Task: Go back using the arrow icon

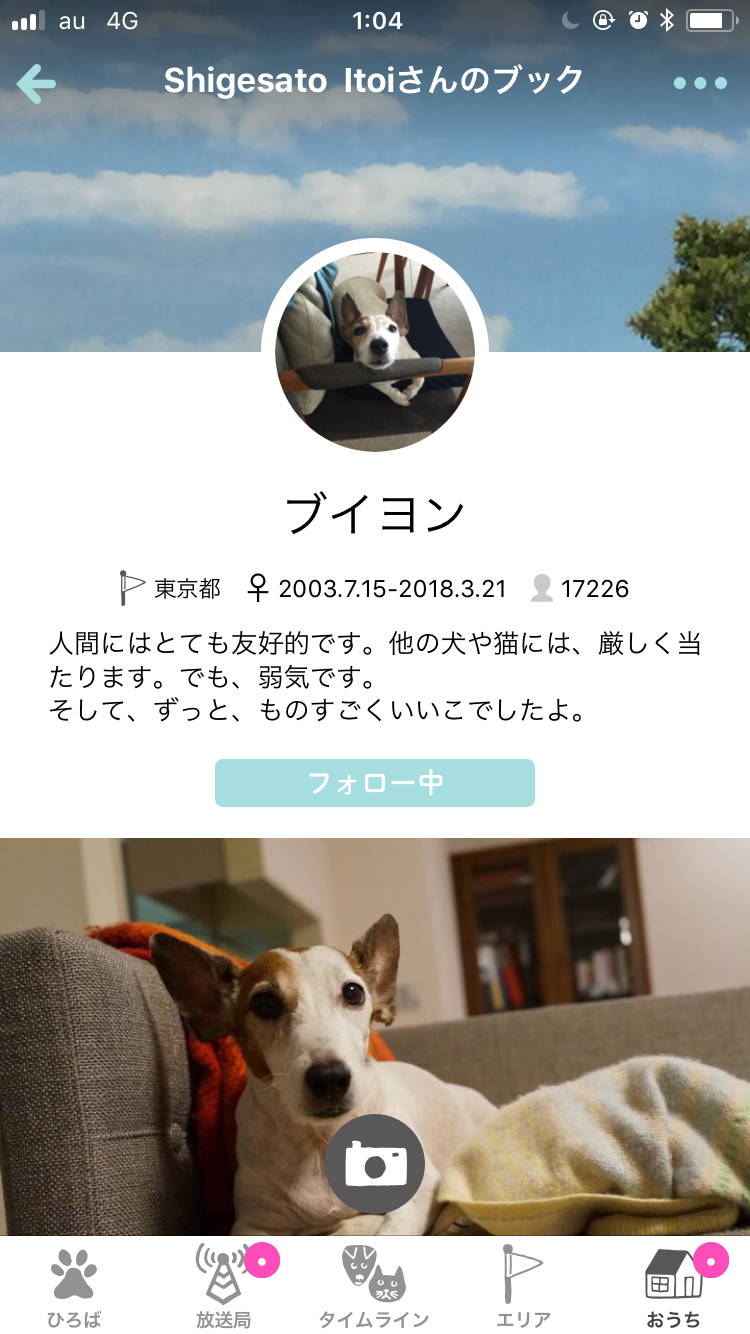Action: (x=37, y=84)
